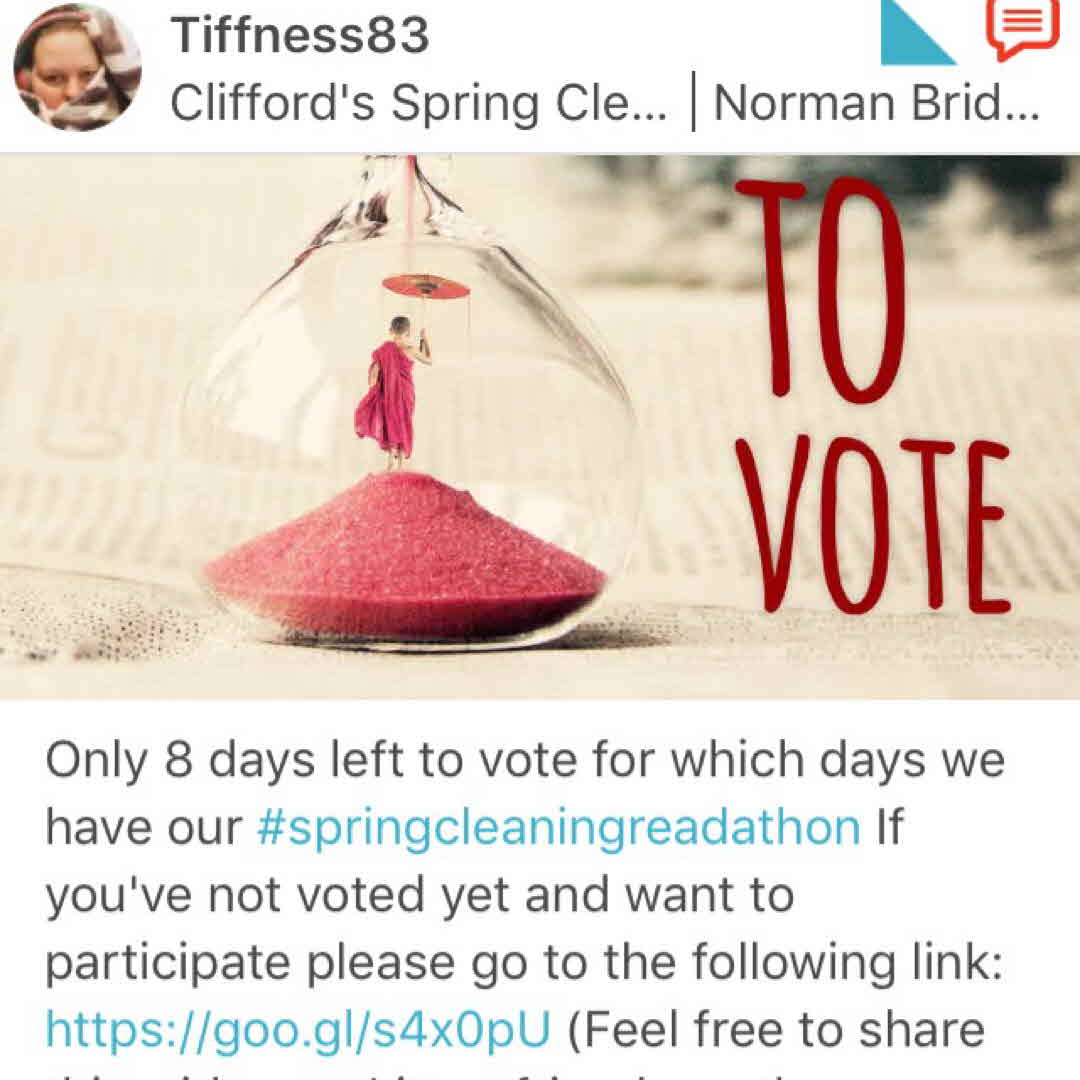Open the TO VOTE hourglass post image

point(540,427)
